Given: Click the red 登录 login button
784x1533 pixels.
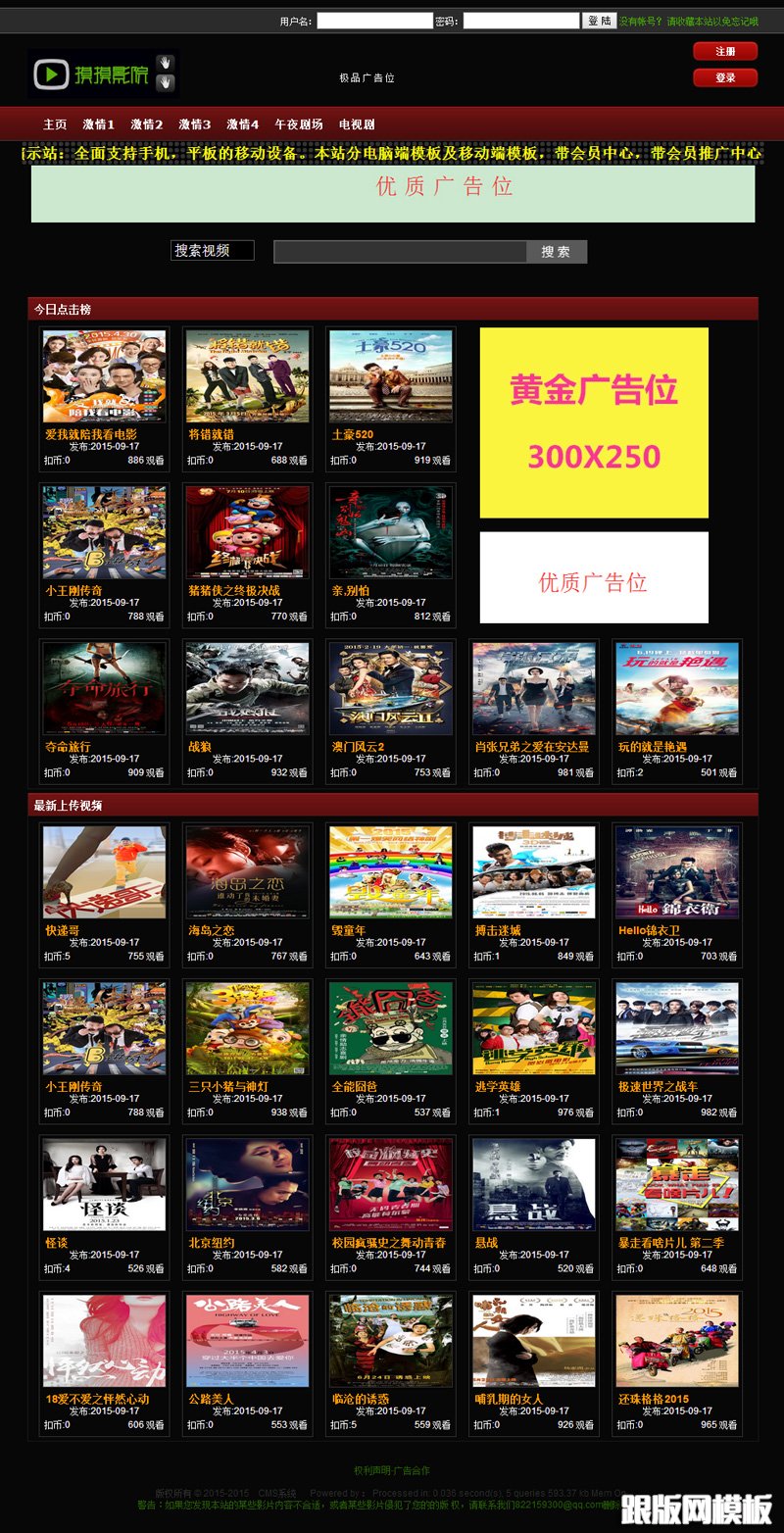Looking at the screenshot, I should click(724, 77).
